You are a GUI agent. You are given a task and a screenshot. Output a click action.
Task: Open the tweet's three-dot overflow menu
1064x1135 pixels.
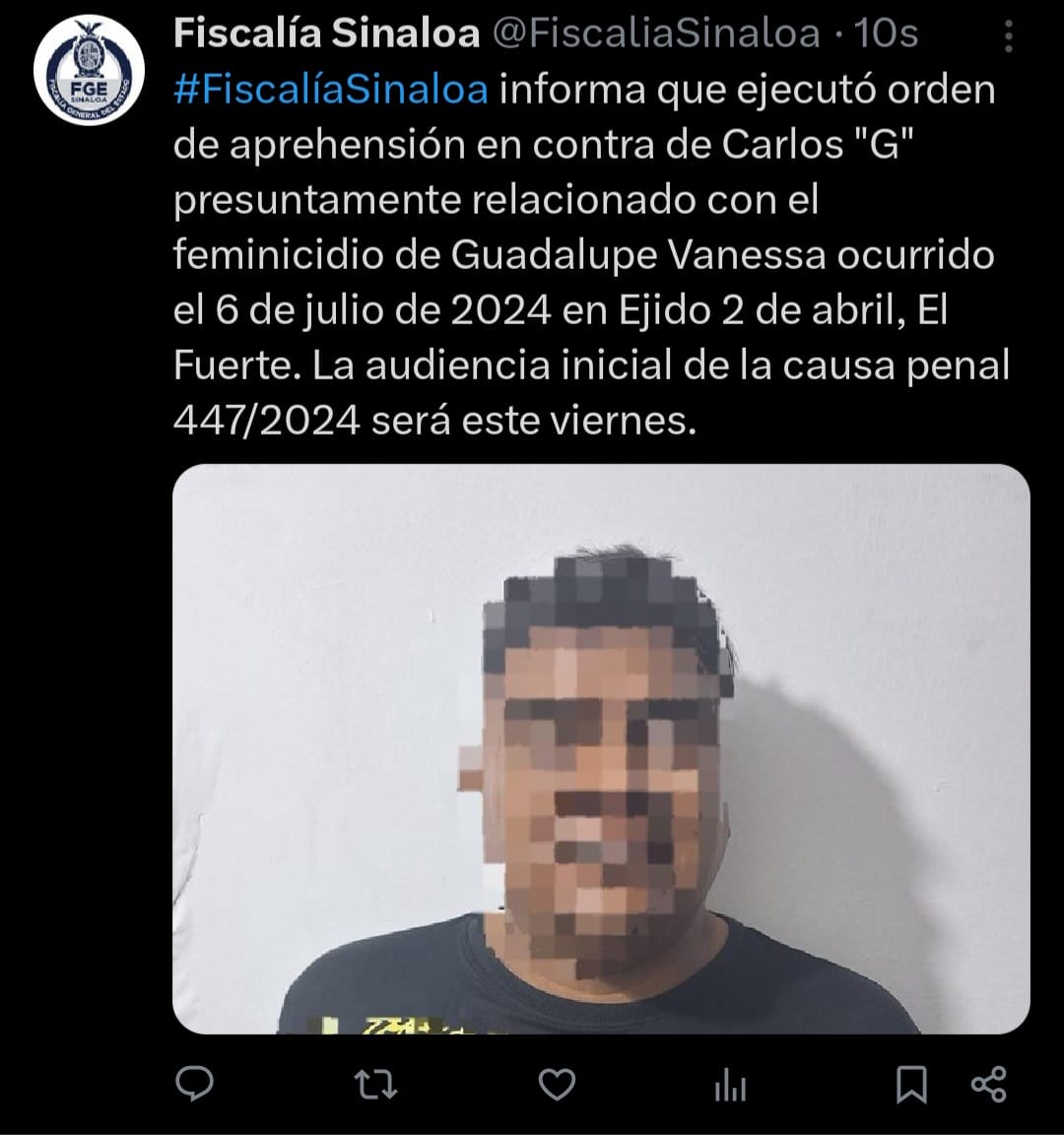(x=1008, y=35)
